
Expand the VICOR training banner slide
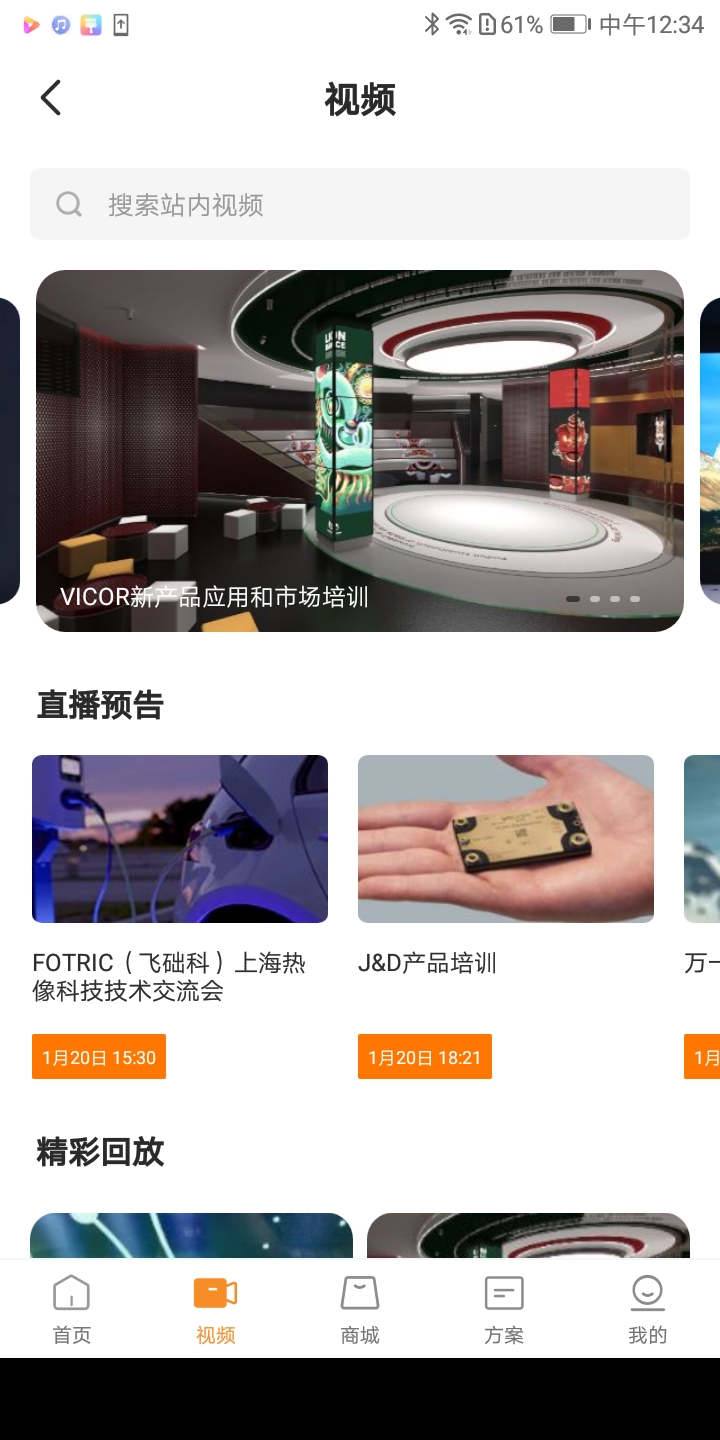tap(360, 450)
